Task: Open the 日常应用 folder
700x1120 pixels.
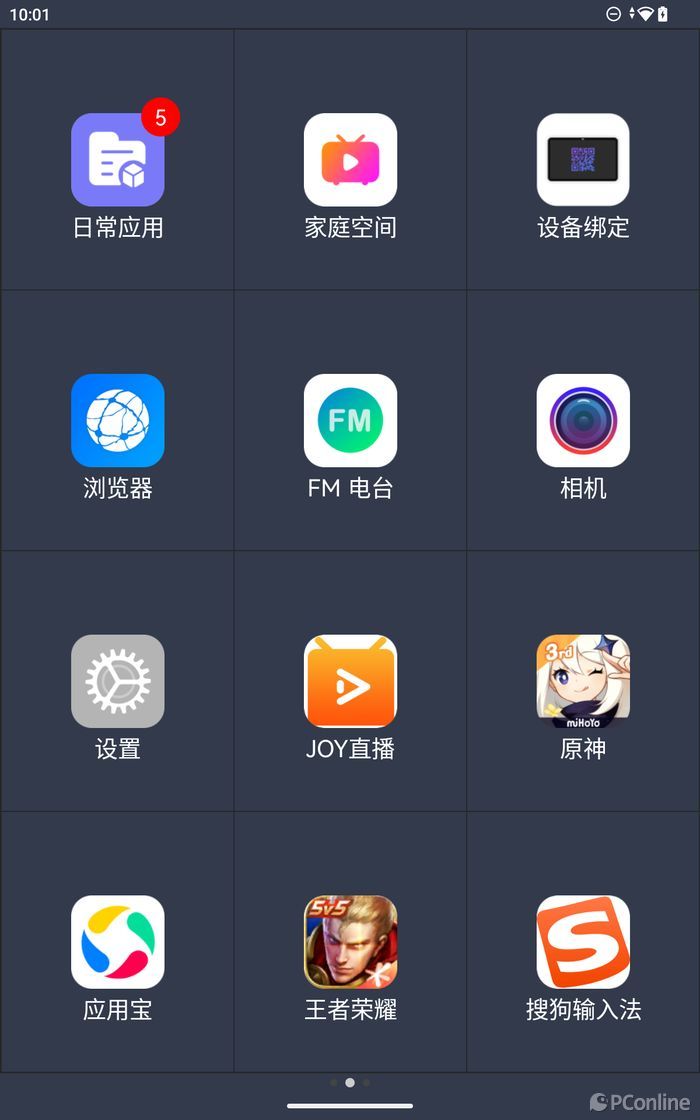Action: coord(118,160)
